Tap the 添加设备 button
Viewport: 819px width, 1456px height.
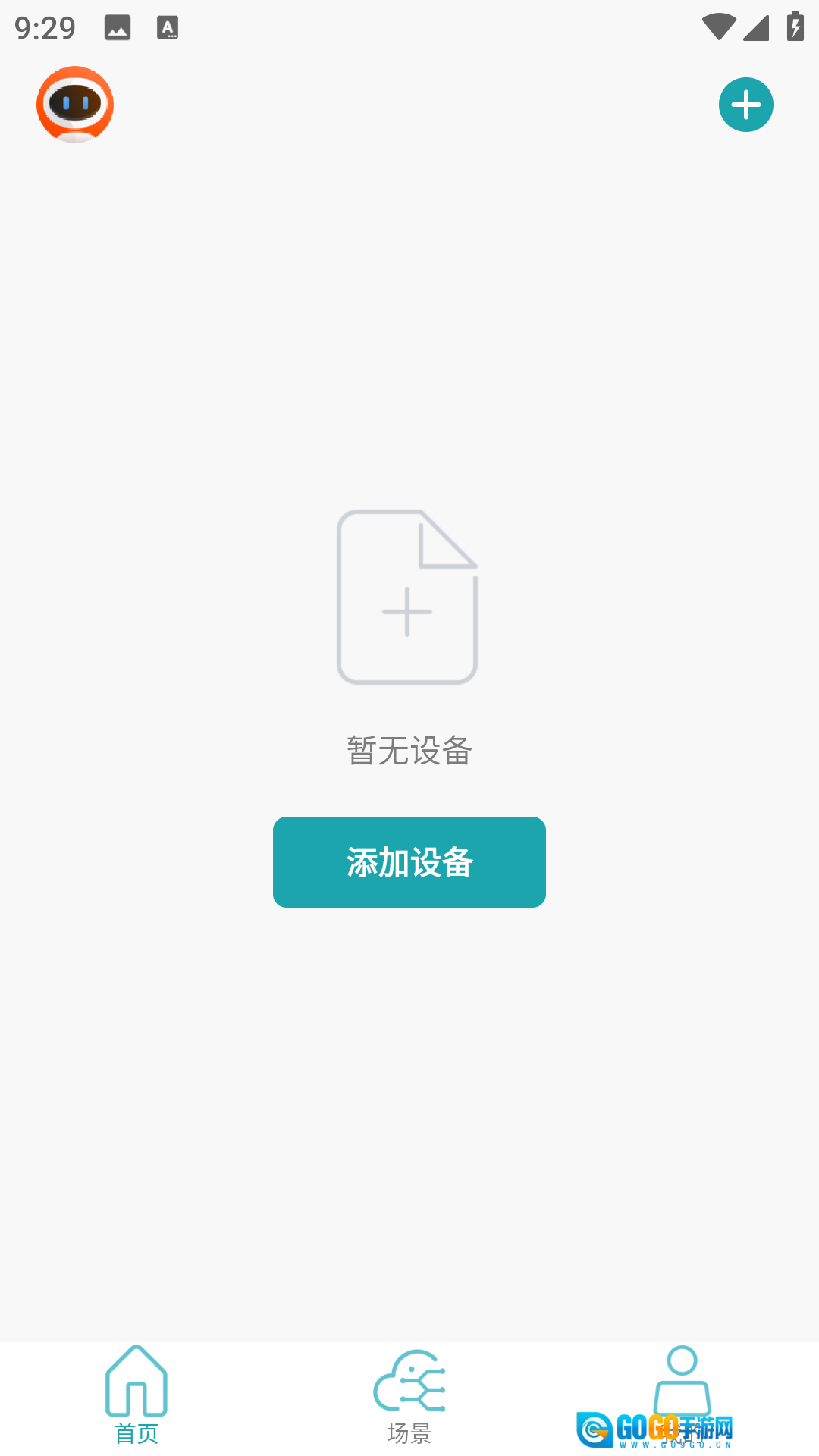(409, 862)
